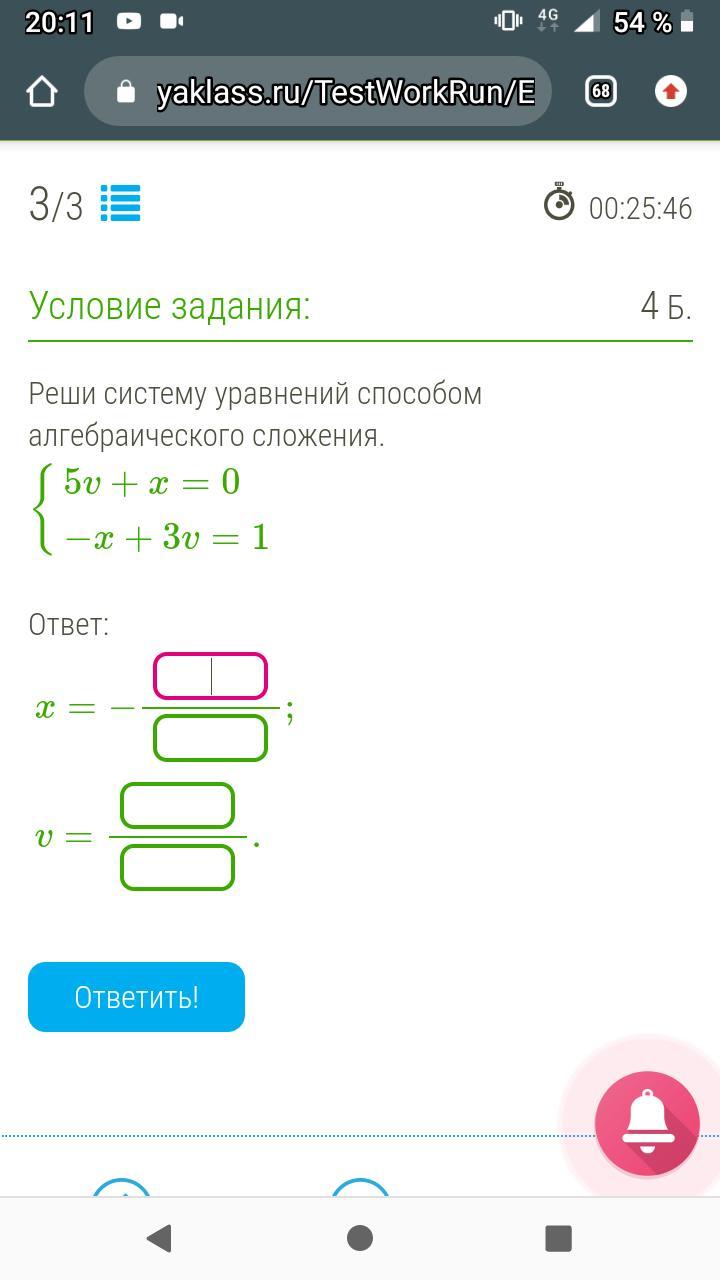The height and width of the screenshot is (1280, 720).
Task: Focus the numerator field for v
Action: (x=177, y=806)
